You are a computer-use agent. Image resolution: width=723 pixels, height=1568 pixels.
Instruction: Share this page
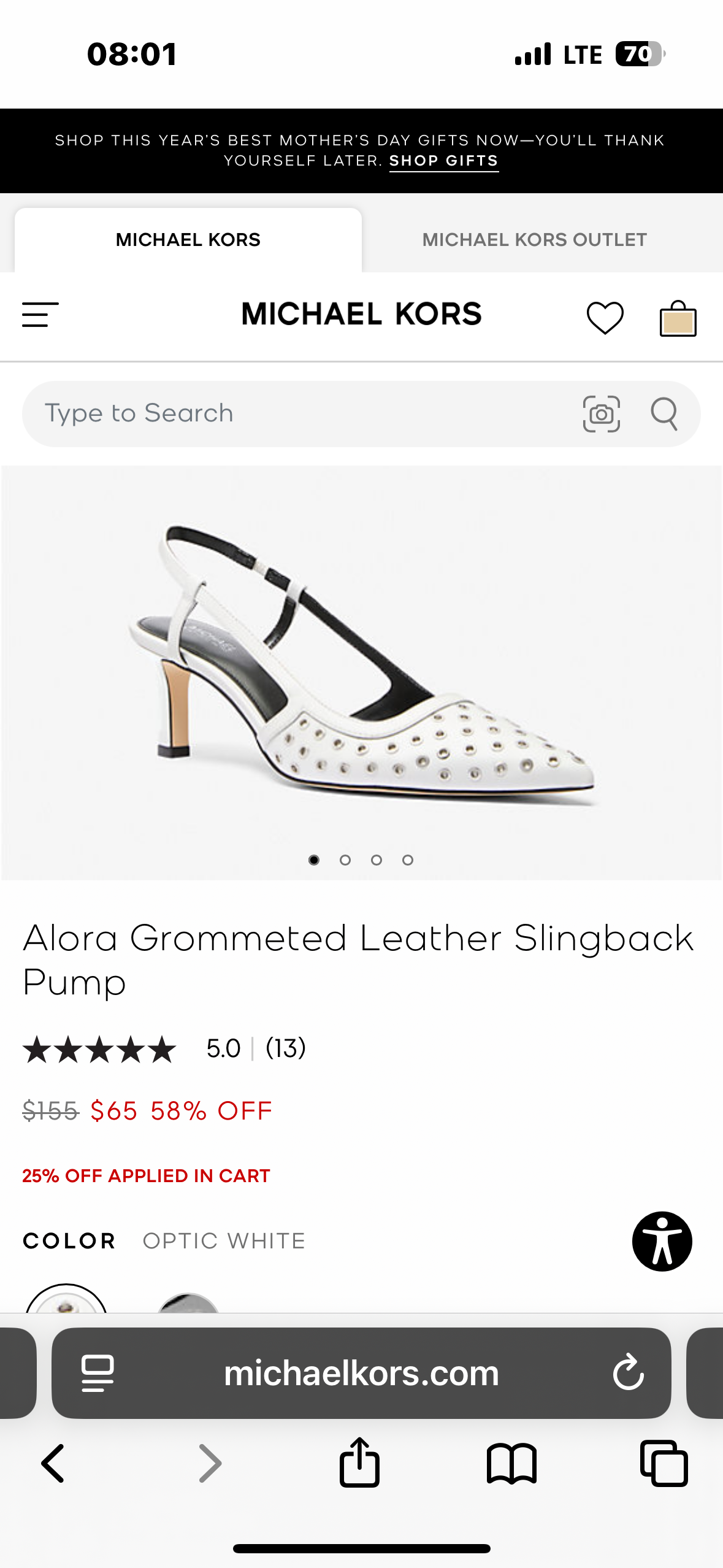[x=359, y=1463]
